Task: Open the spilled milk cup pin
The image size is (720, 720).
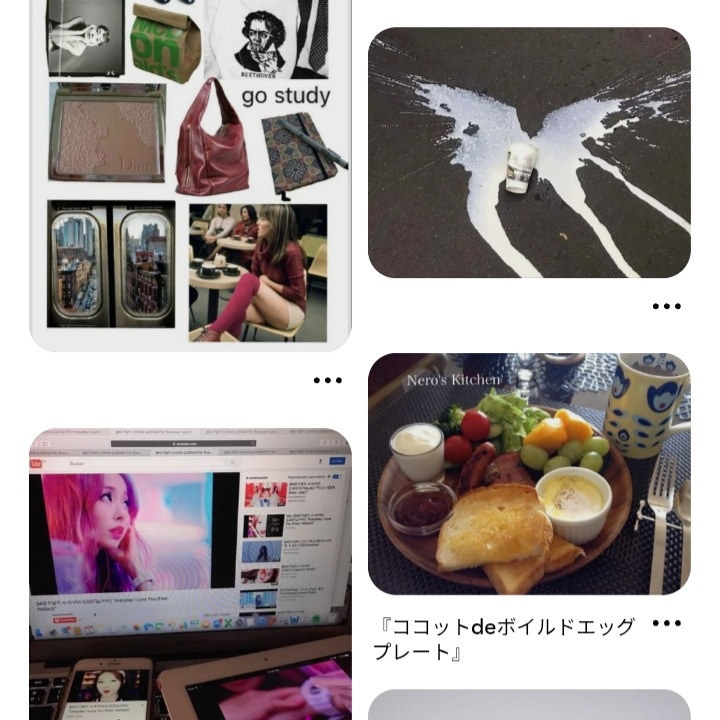Action: 529,152
